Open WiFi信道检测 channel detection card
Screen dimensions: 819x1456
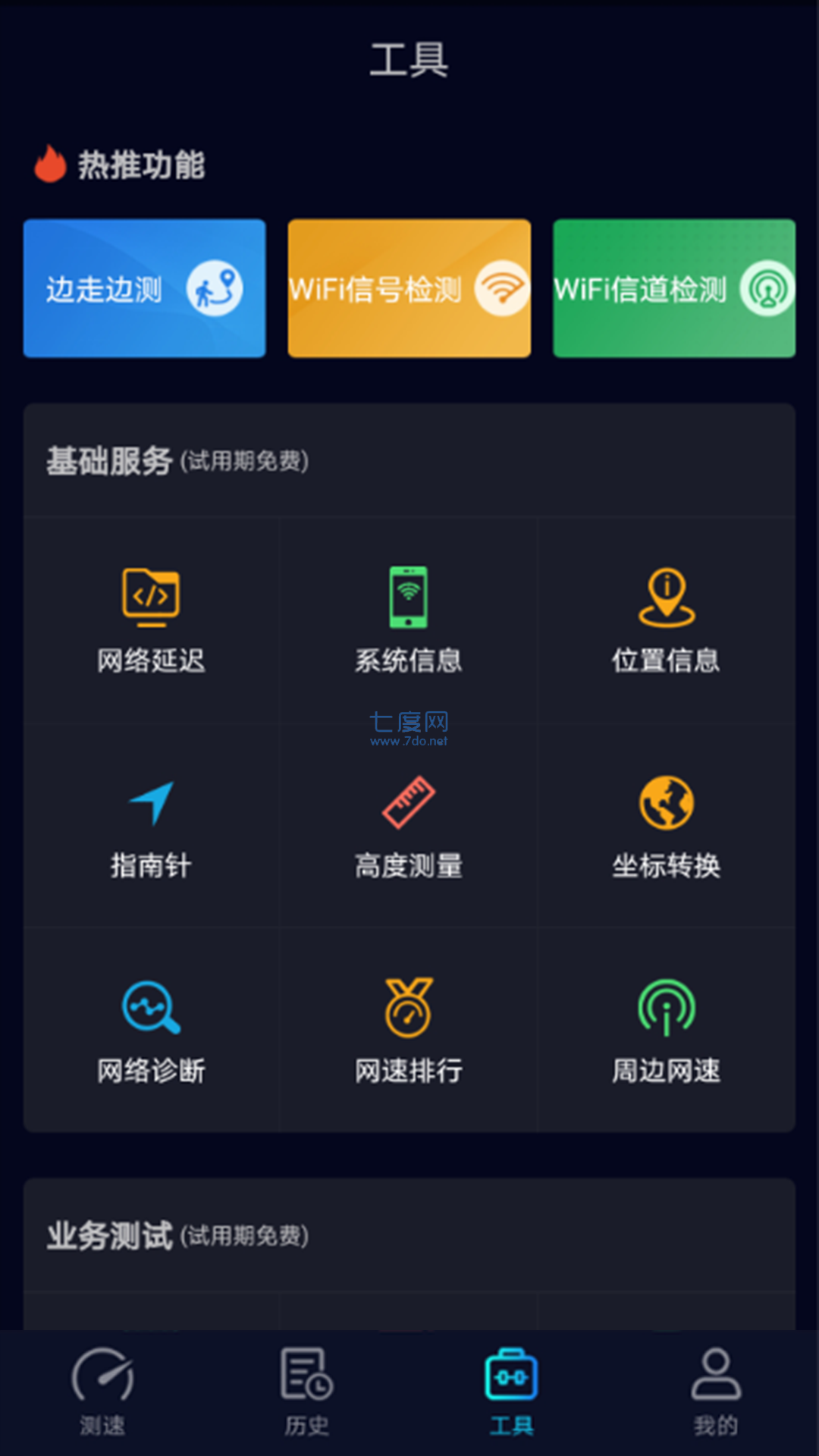[674, 288]
